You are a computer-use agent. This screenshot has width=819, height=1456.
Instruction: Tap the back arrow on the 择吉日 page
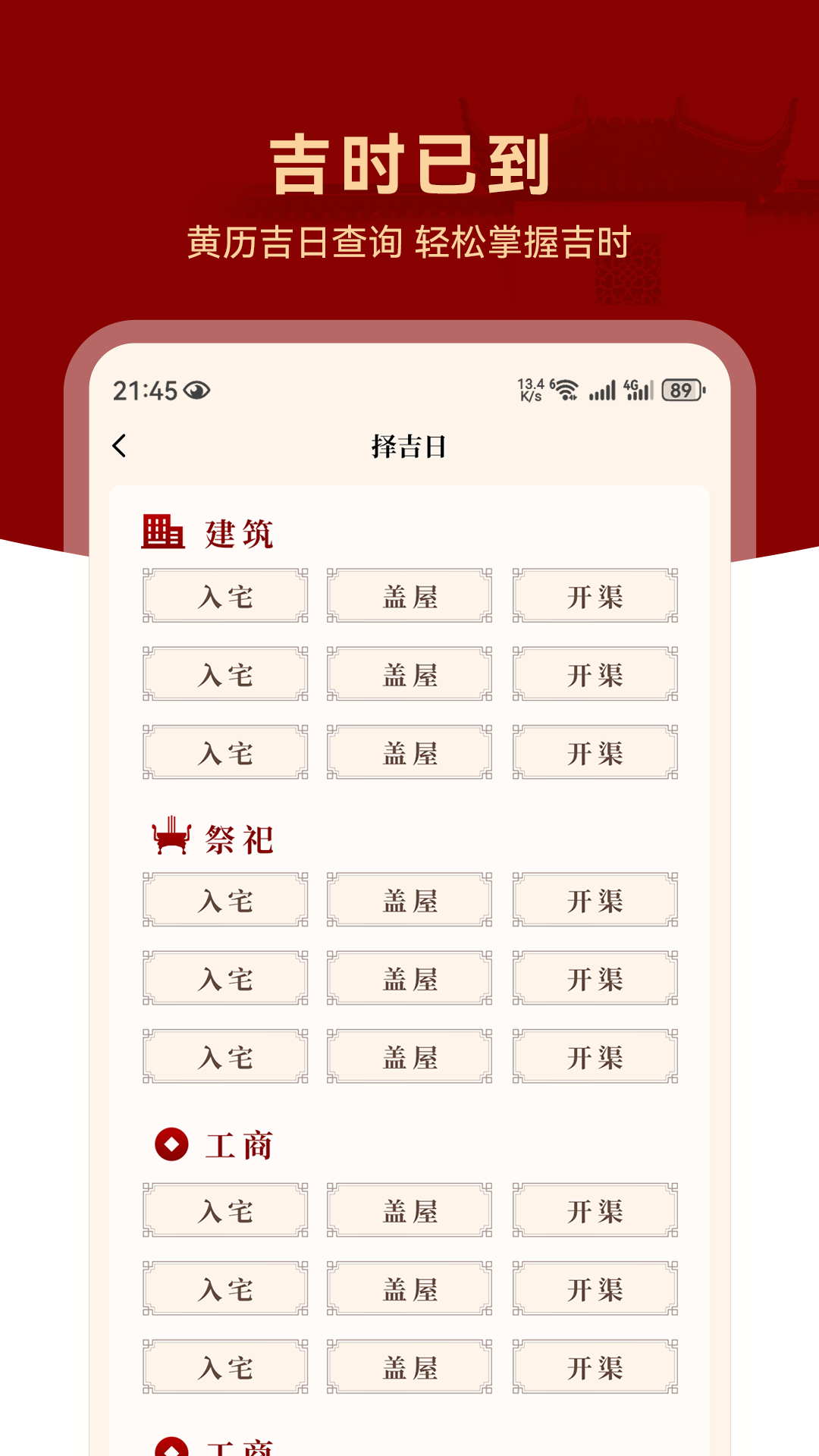point(120,447)
